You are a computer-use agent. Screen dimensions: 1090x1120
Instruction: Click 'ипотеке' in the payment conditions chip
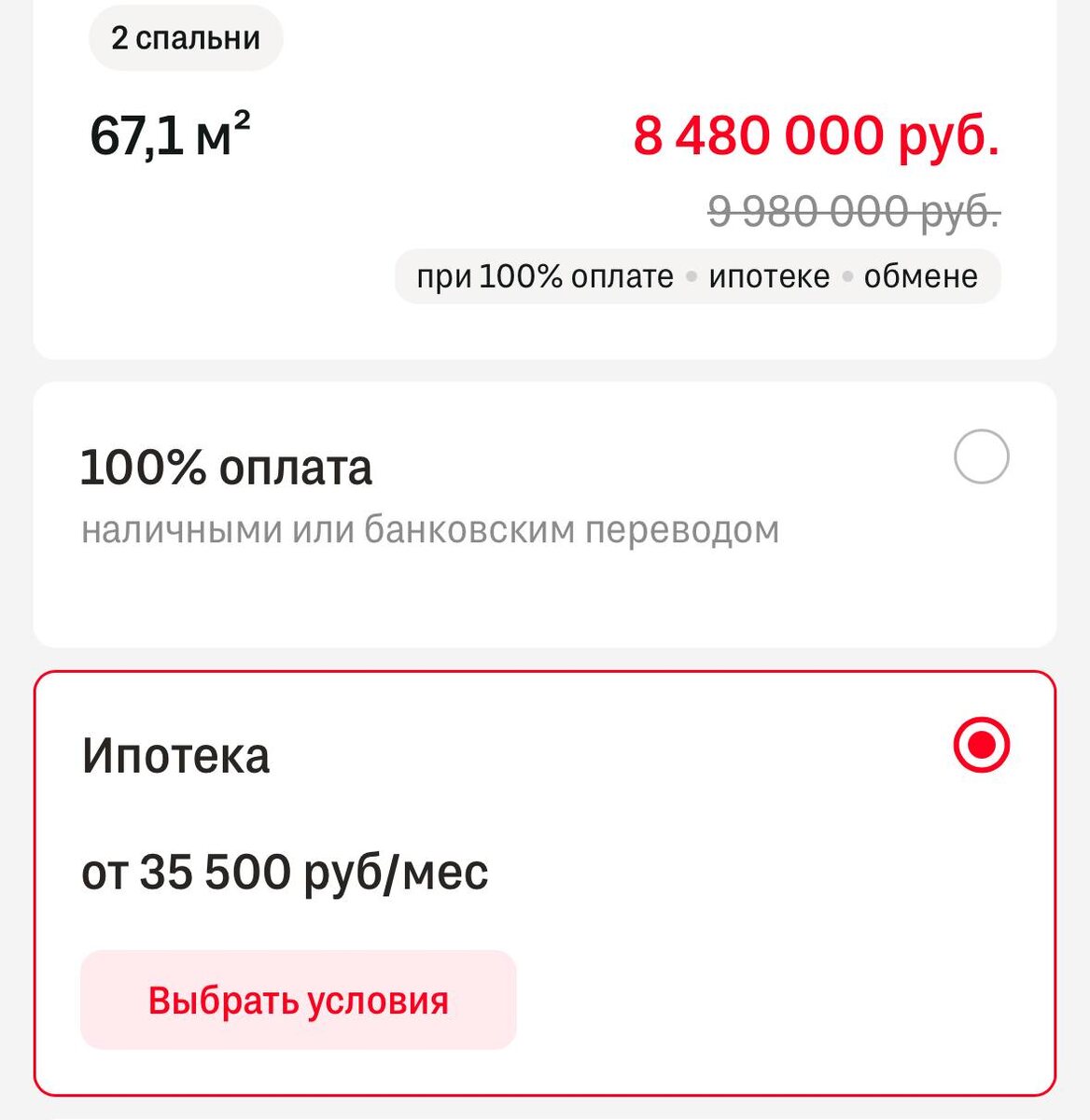770,274
